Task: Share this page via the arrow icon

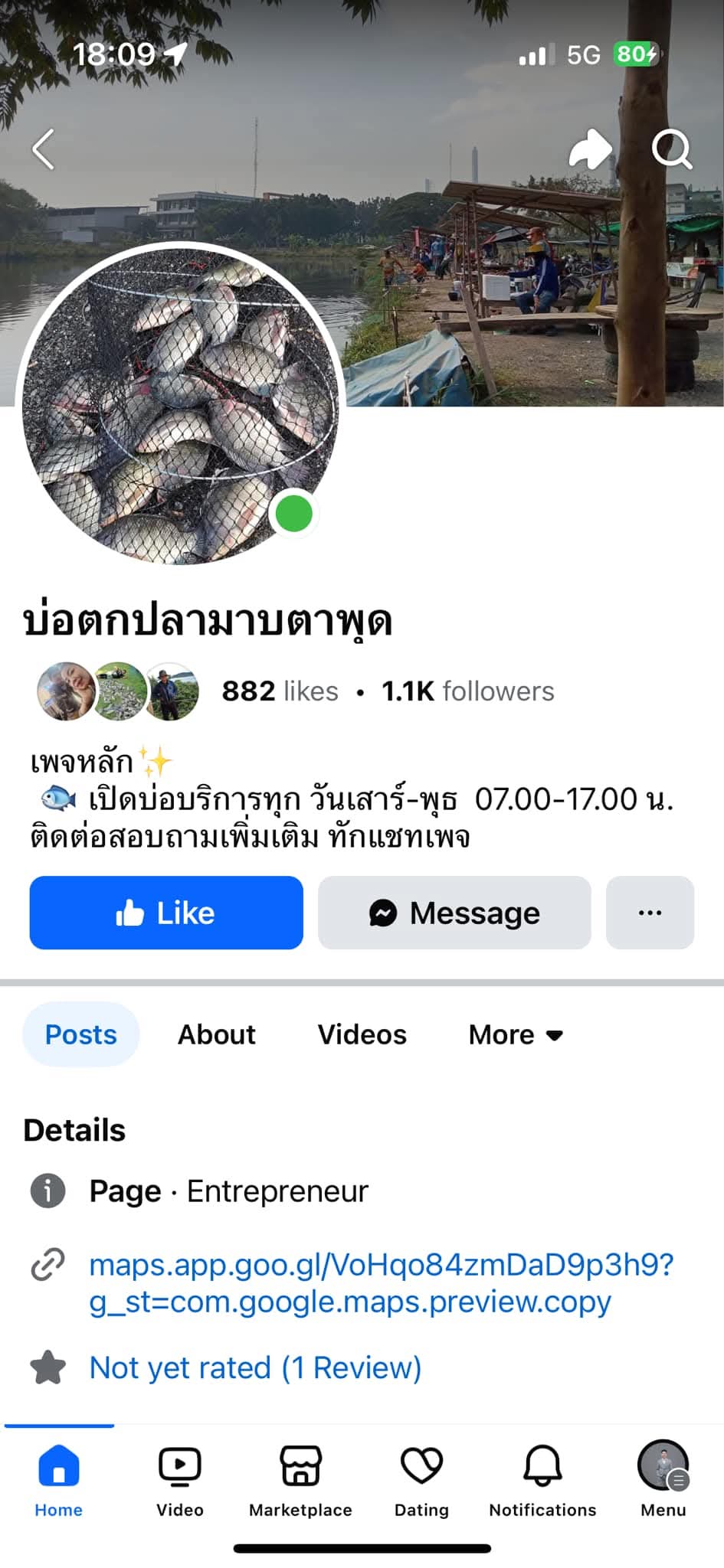Action: [x=590, y=149]
